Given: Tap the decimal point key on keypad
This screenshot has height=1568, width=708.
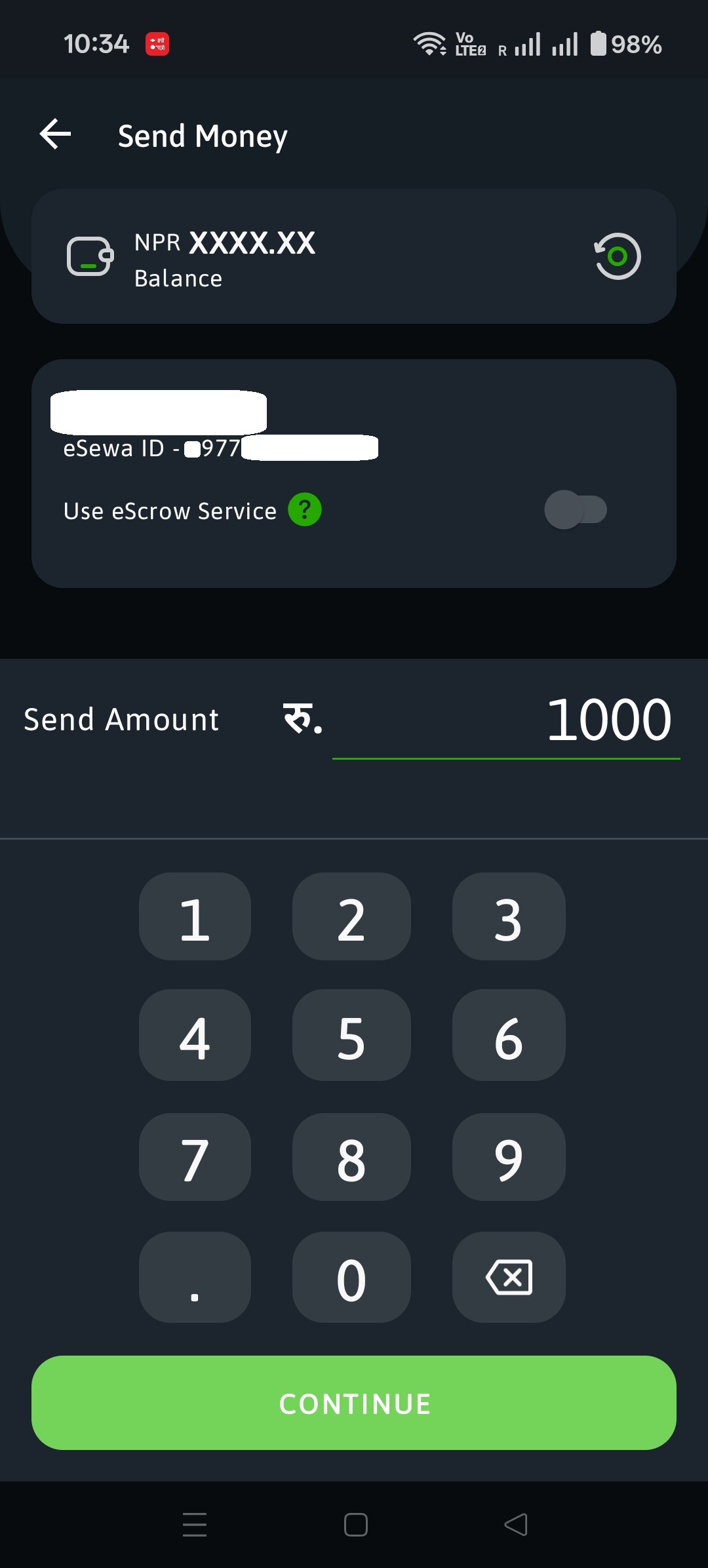Looking at the screenshot, I should [195, 1277].
